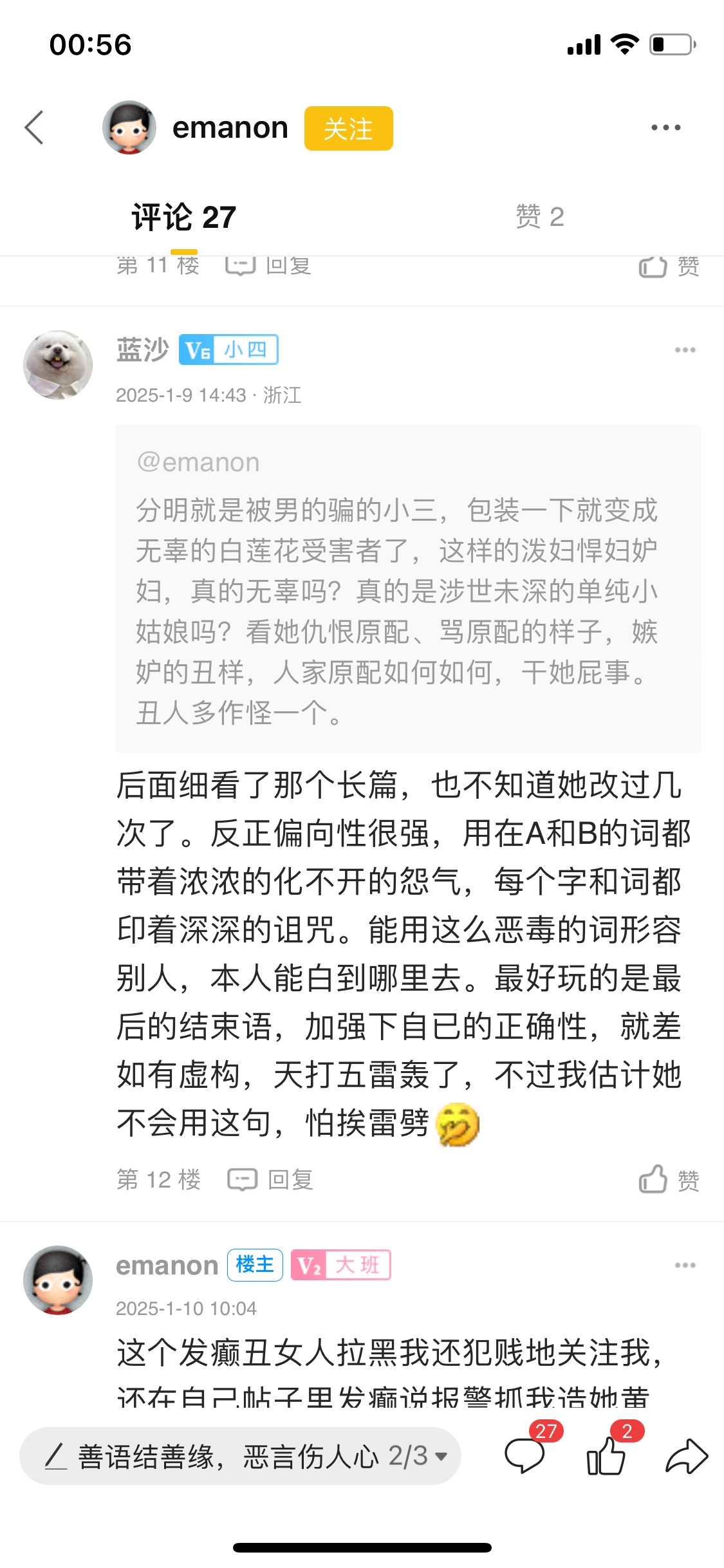Open emanon's avatar in the header

click(129, 127)
